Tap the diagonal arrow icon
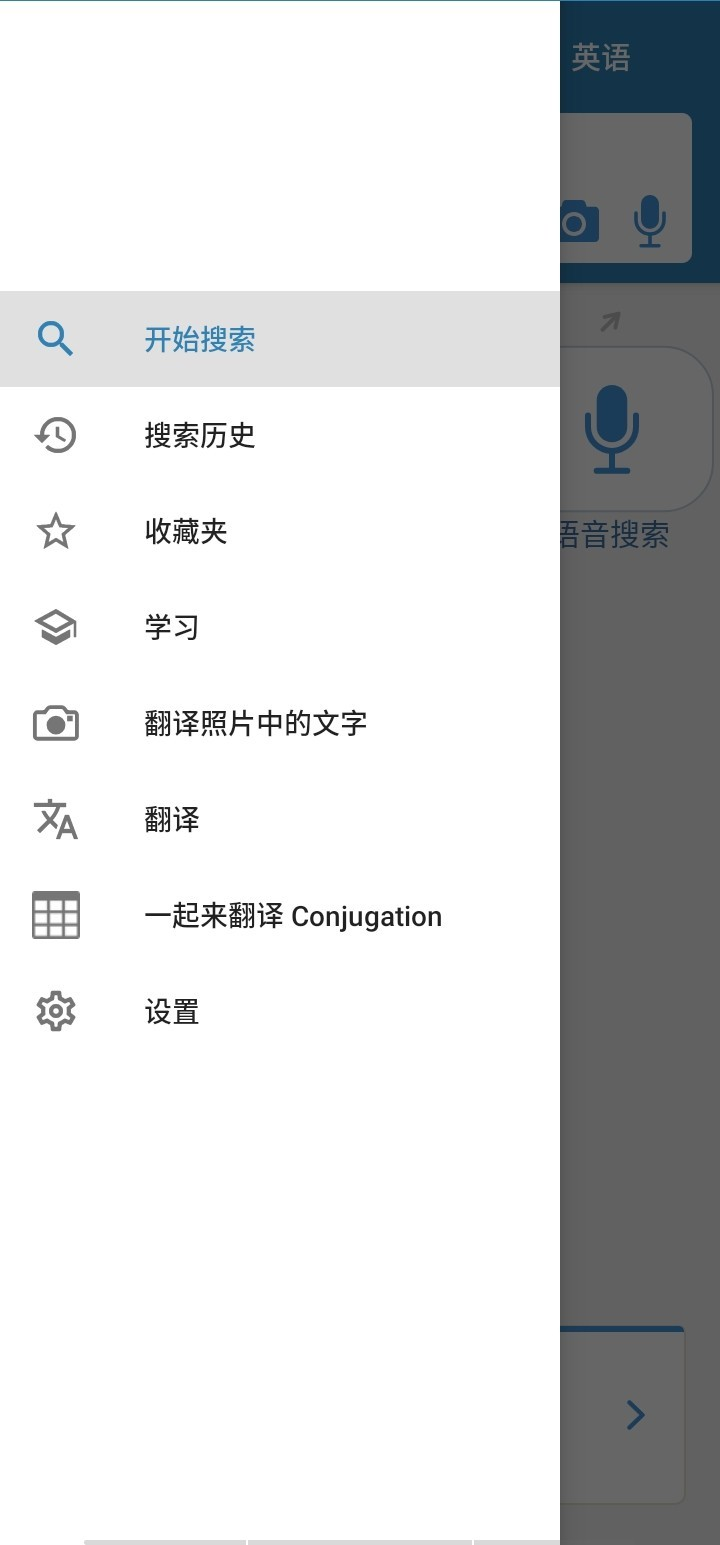This screenshot has height=1545, width=720. [x=611, y=320]
